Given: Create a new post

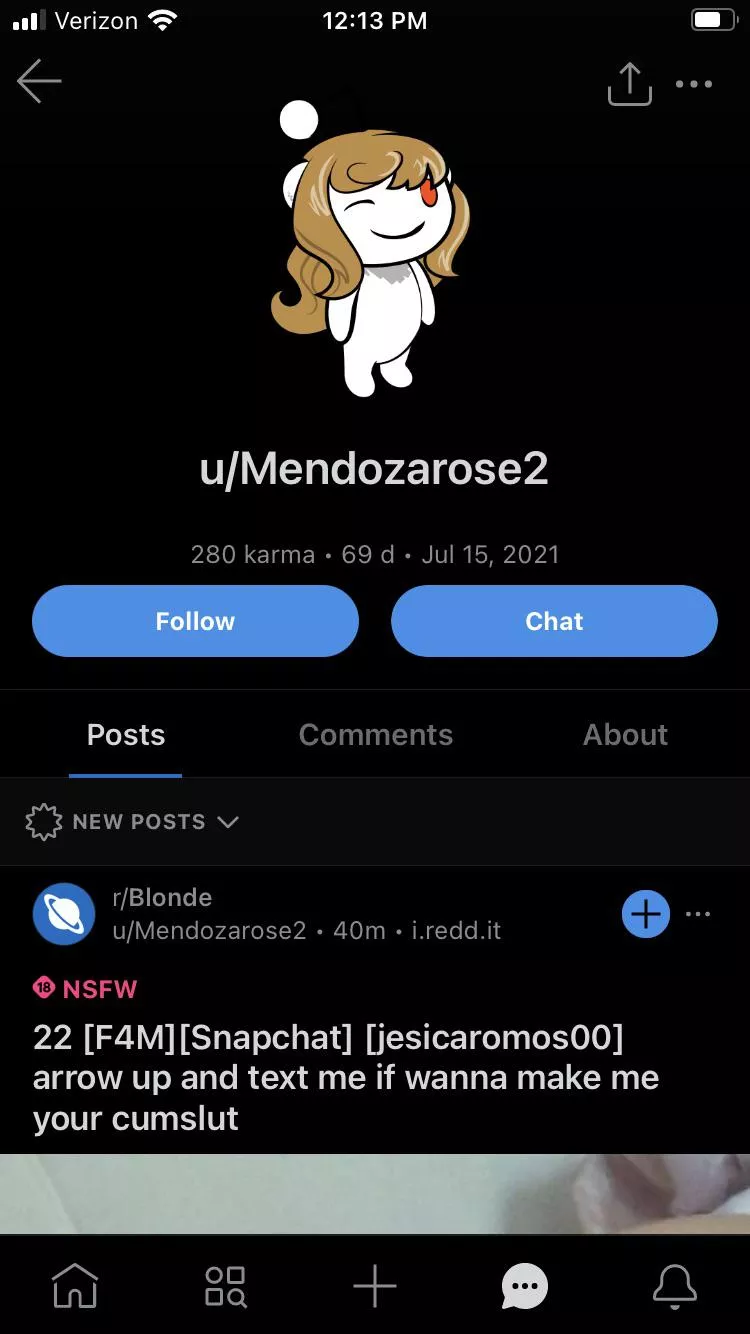Looking at the screenshot, I should click(375, 1286).
